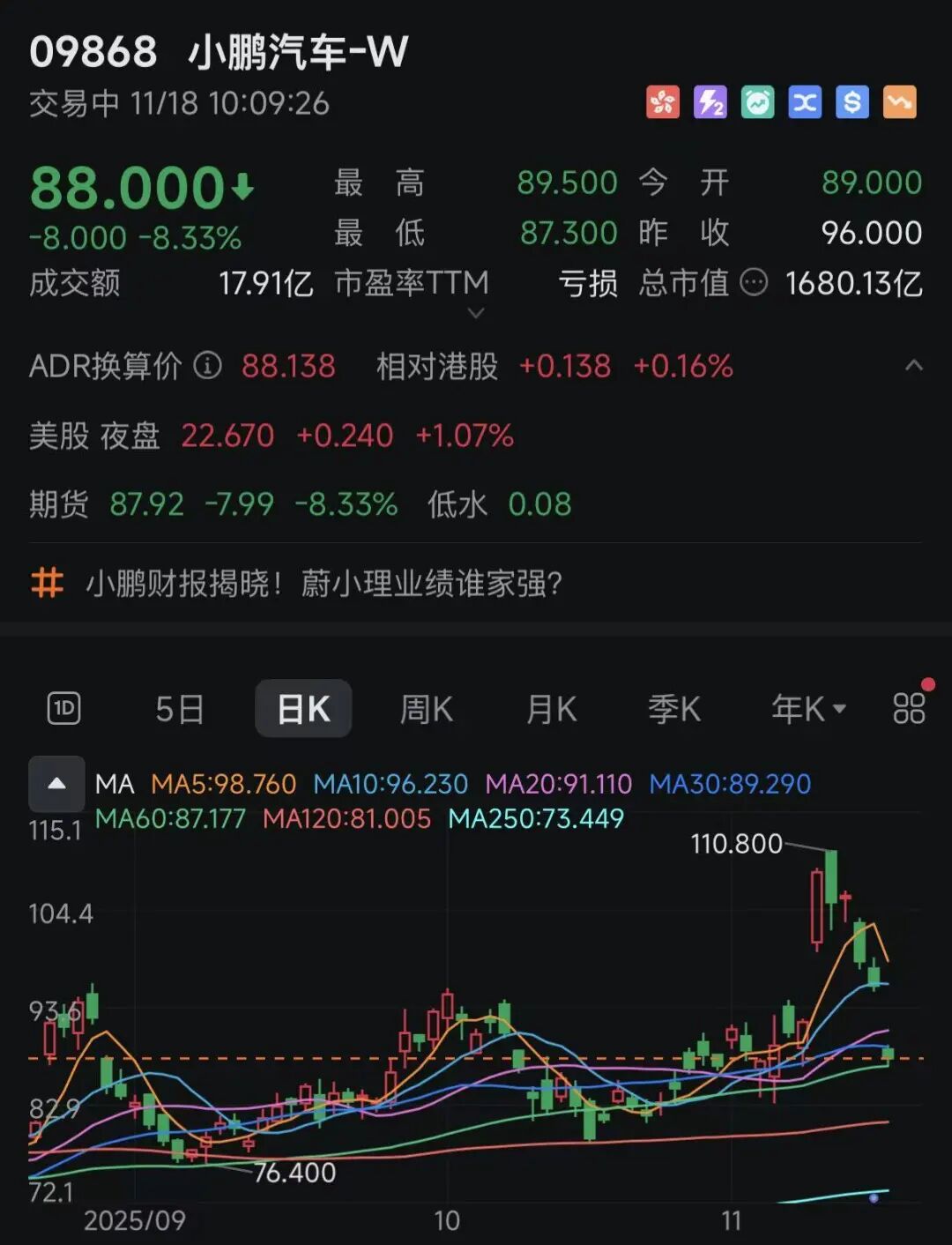Tap the purple lightning badge icon
Image resolution: width=952 pixels, height=1245 pixels.
click(x=710, y=103)
